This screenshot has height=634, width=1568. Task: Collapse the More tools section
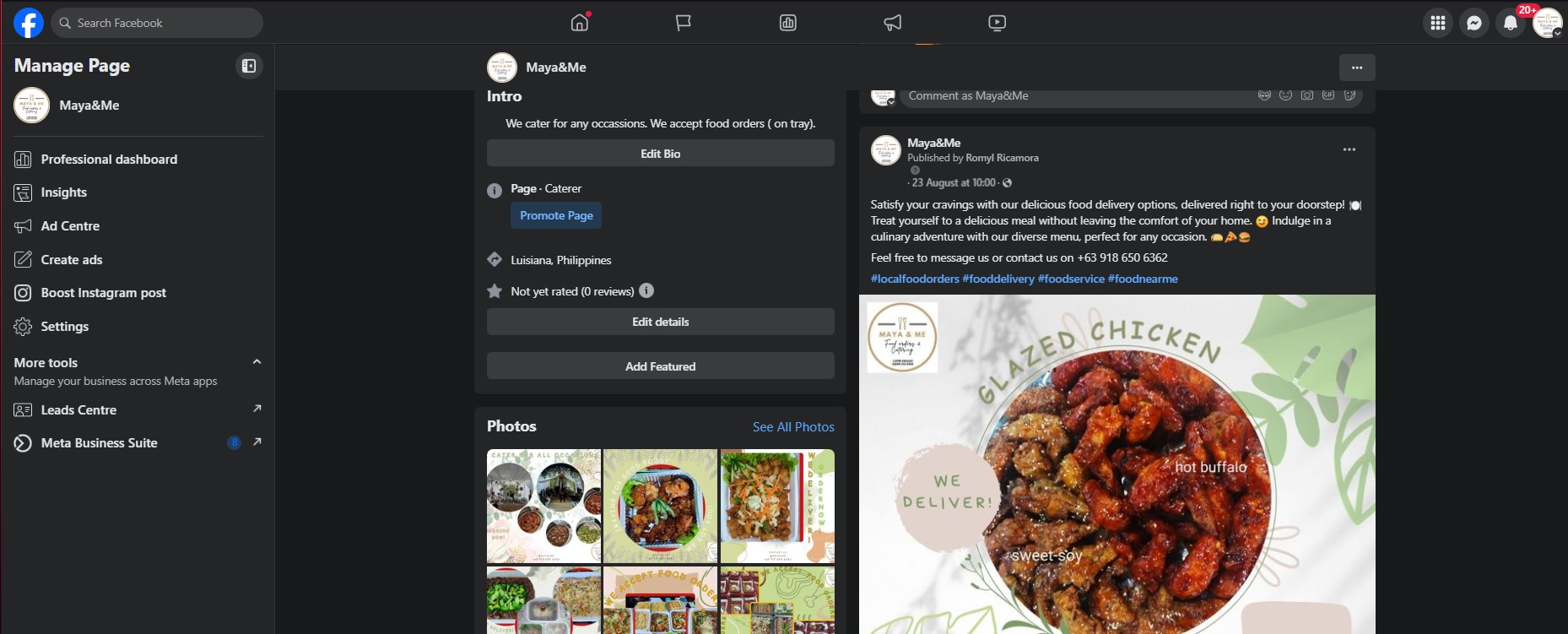[x=257, y=362]
